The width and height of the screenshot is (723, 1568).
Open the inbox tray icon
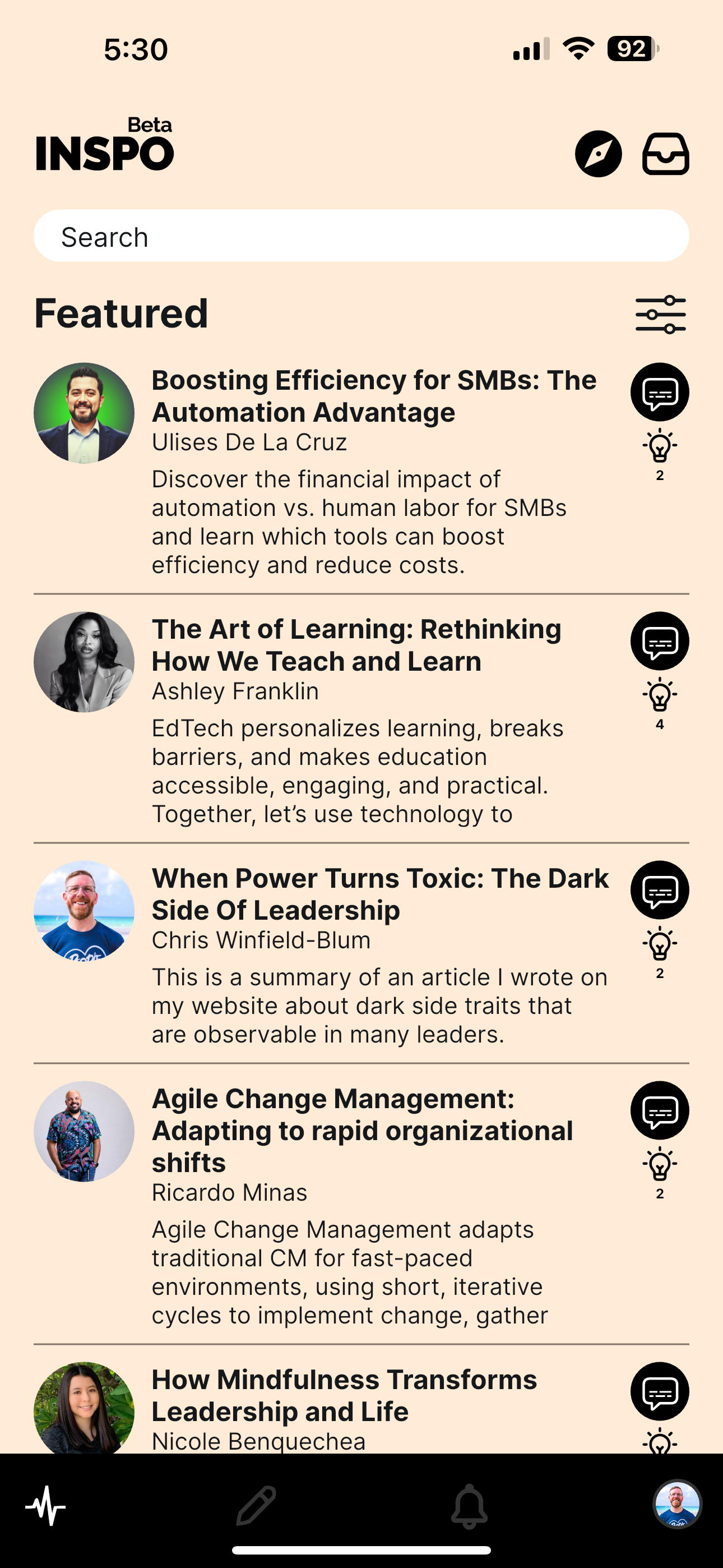point(666,154)
